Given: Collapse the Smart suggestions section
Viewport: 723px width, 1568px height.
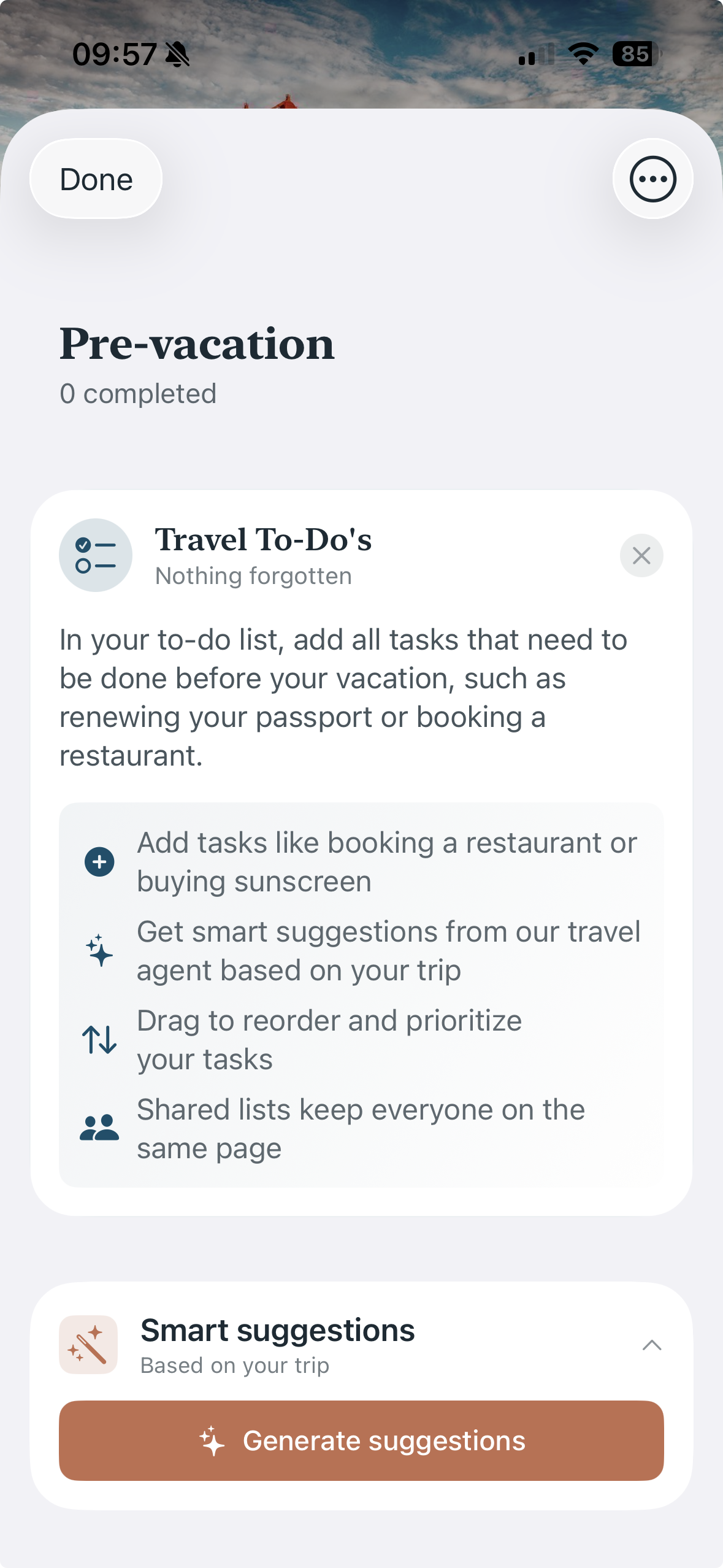Looking at the screenshot, I should coord(651,1345).
